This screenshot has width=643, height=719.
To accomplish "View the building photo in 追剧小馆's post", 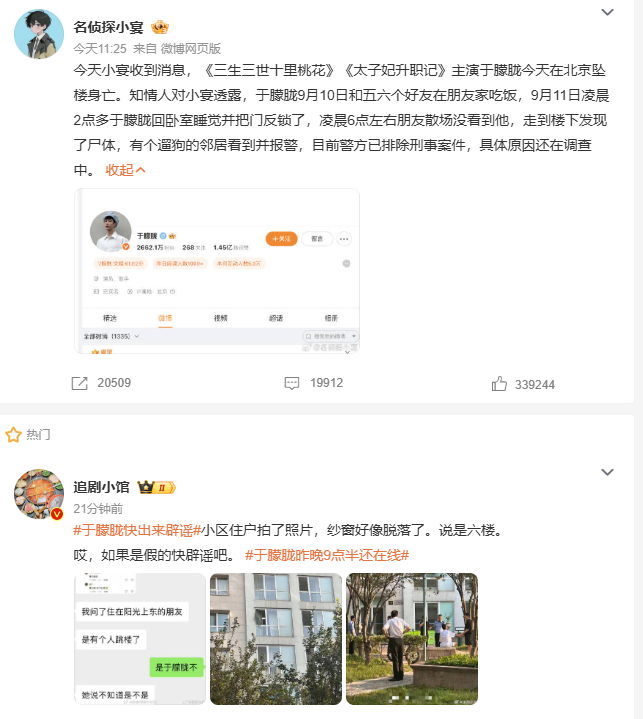I will tap(275, 638).
